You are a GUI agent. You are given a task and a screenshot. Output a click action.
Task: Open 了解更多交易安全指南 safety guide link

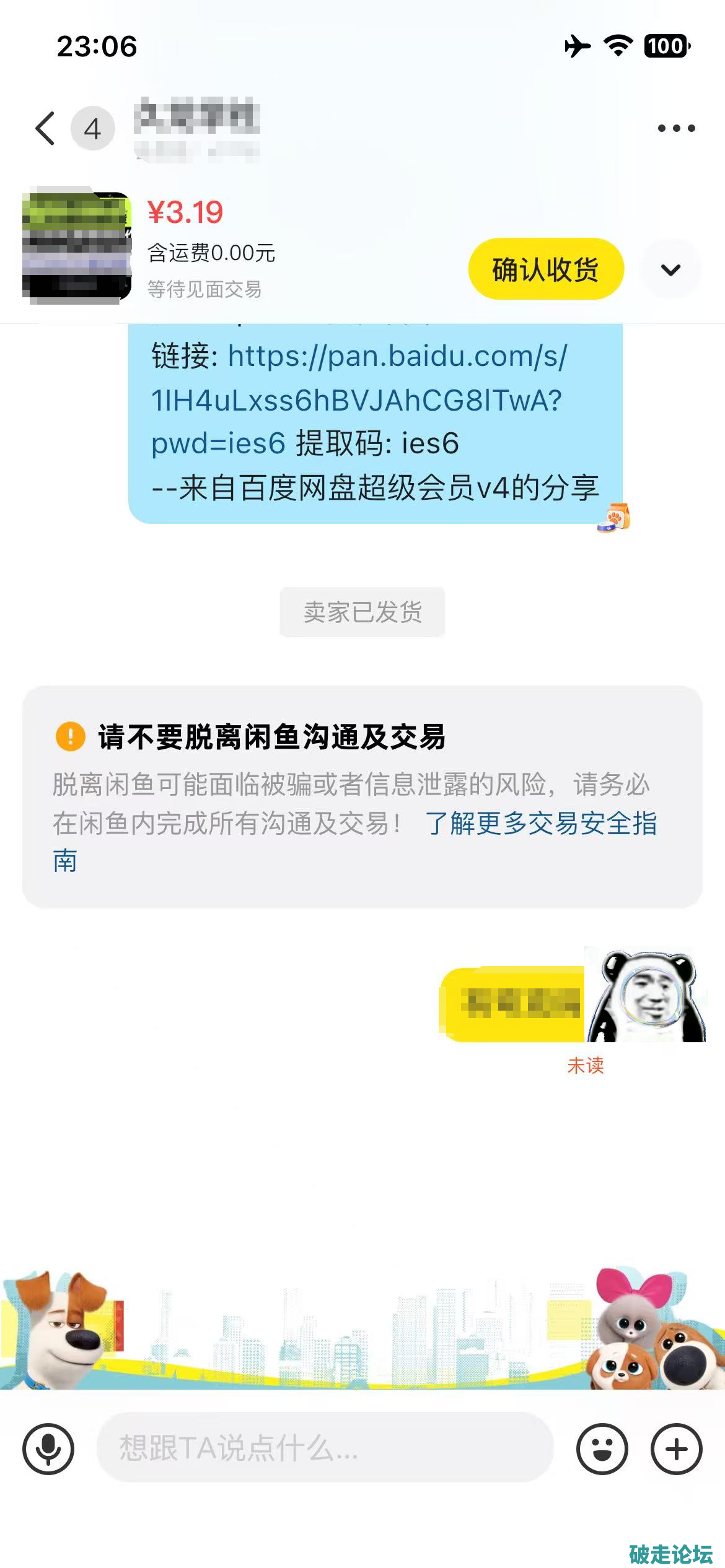540,824
